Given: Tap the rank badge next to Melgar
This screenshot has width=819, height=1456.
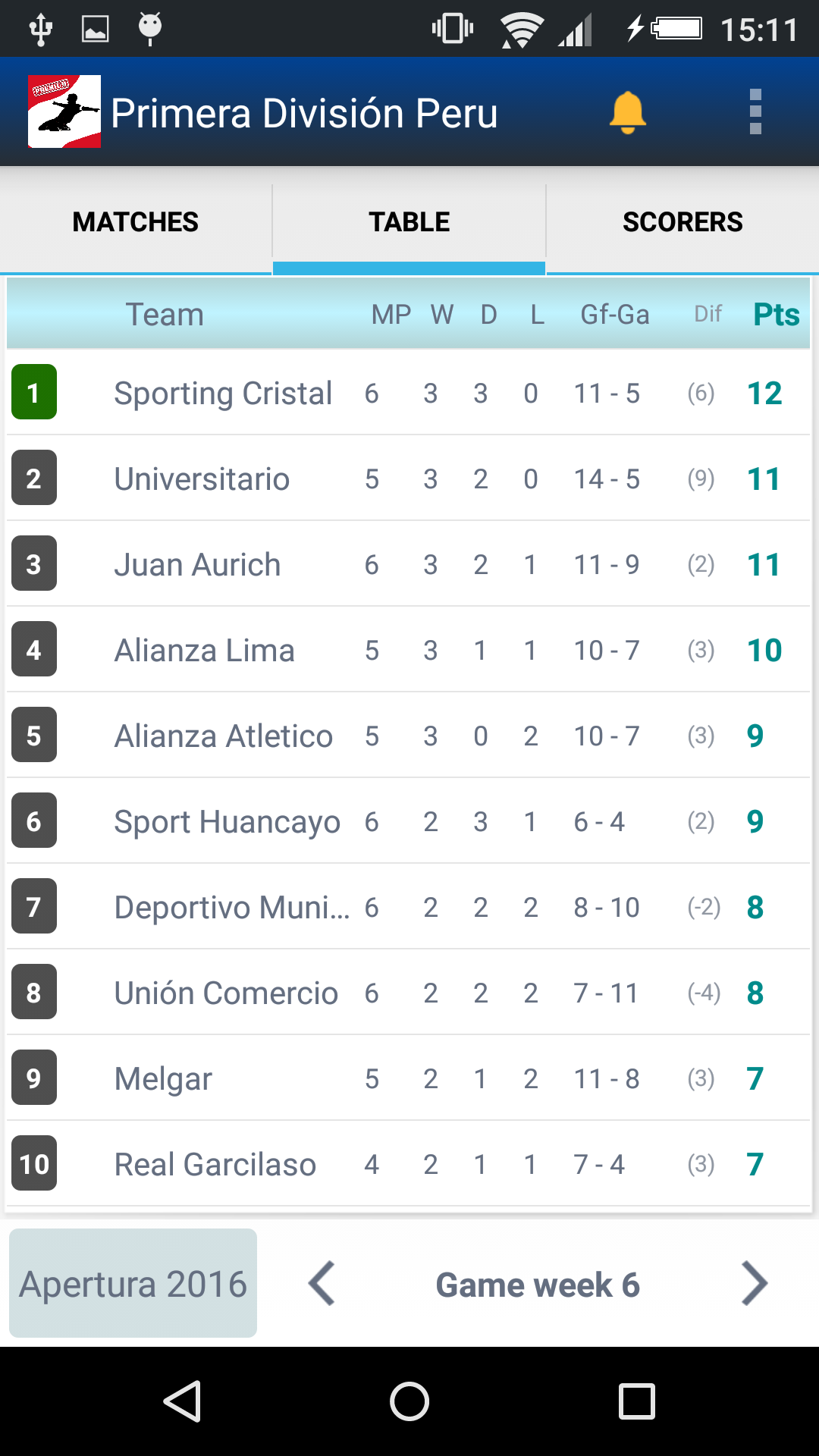Looking at the screenshot, I should pyautogui.click(x=33, y=1078).
